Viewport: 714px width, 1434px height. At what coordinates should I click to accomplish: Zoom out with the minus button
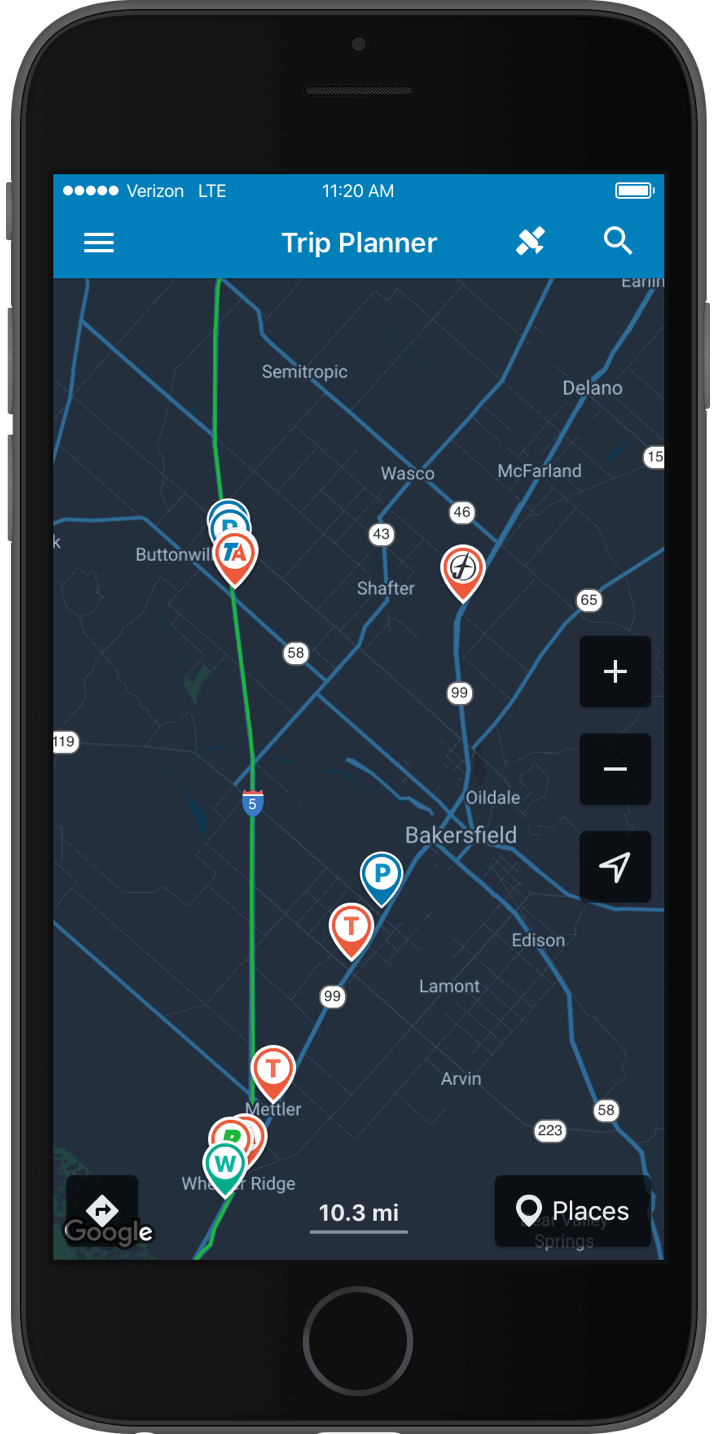point(615,769)
